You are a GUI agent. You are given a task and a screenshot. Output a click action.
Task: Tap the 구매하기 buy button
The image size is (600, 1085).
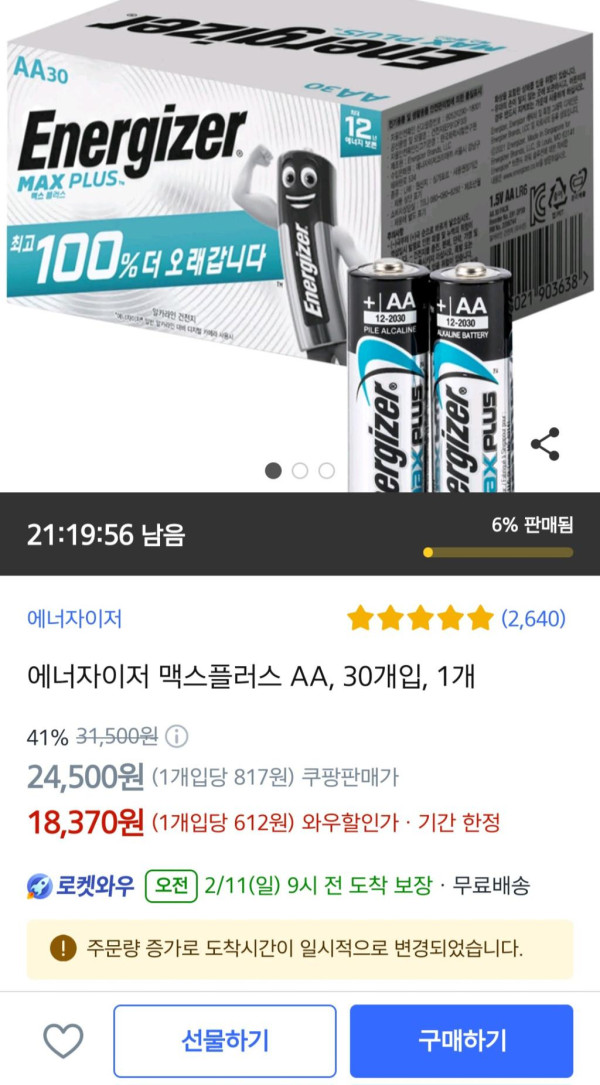click(x=461, y=1041)
